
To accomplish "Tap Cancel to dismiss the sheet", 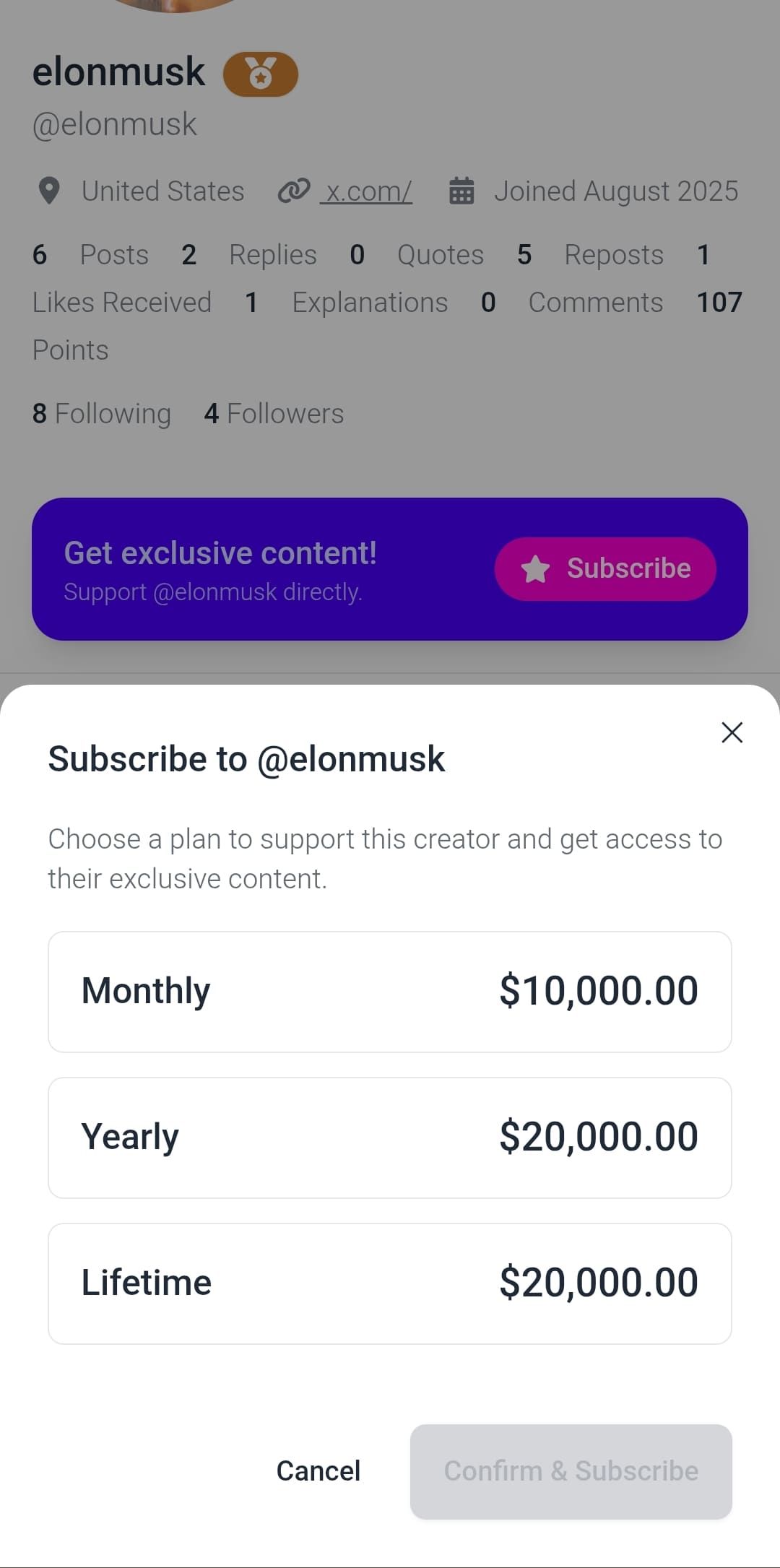I will [318, 1470].
